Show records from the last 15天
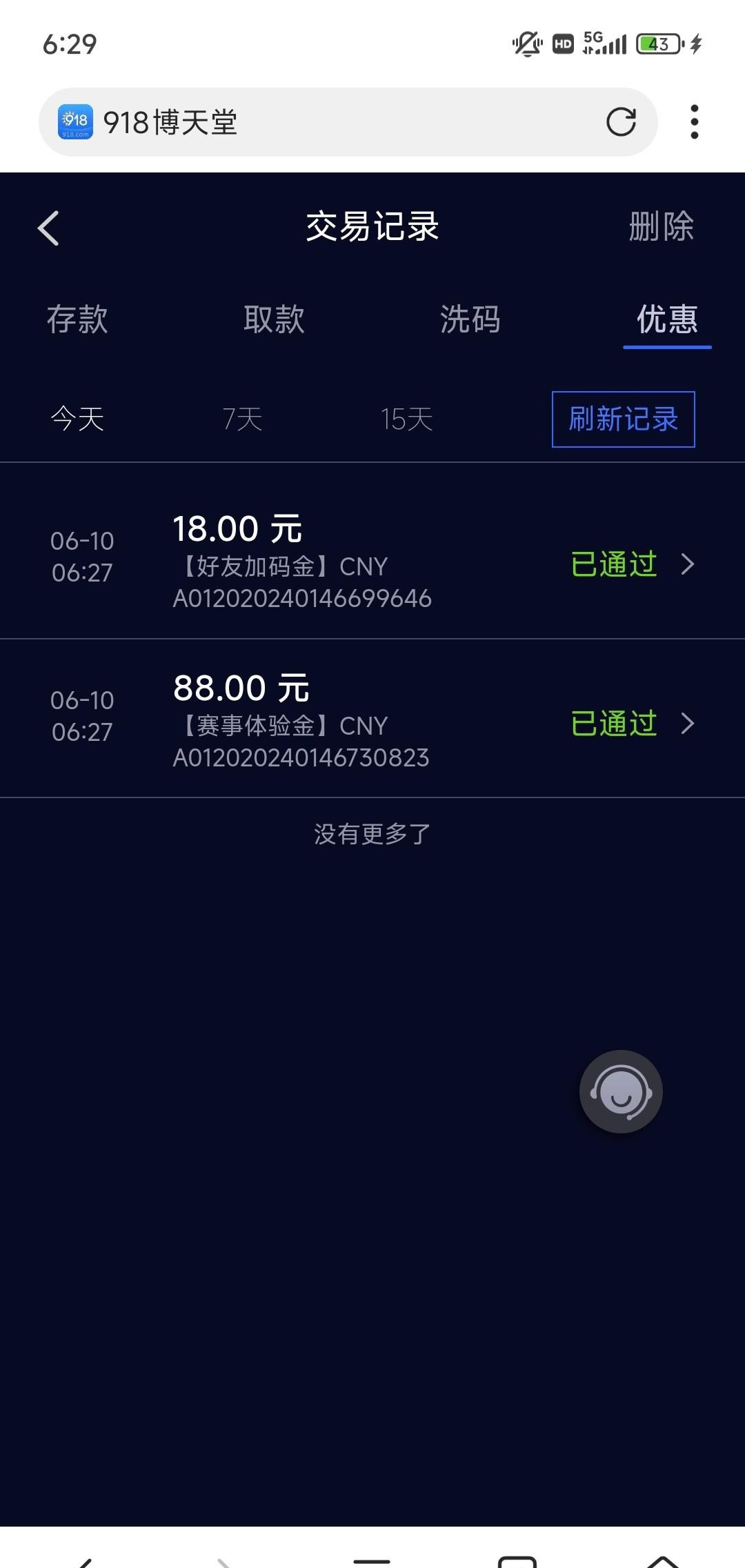This screenshot has height=1568, width=745. 407,419
